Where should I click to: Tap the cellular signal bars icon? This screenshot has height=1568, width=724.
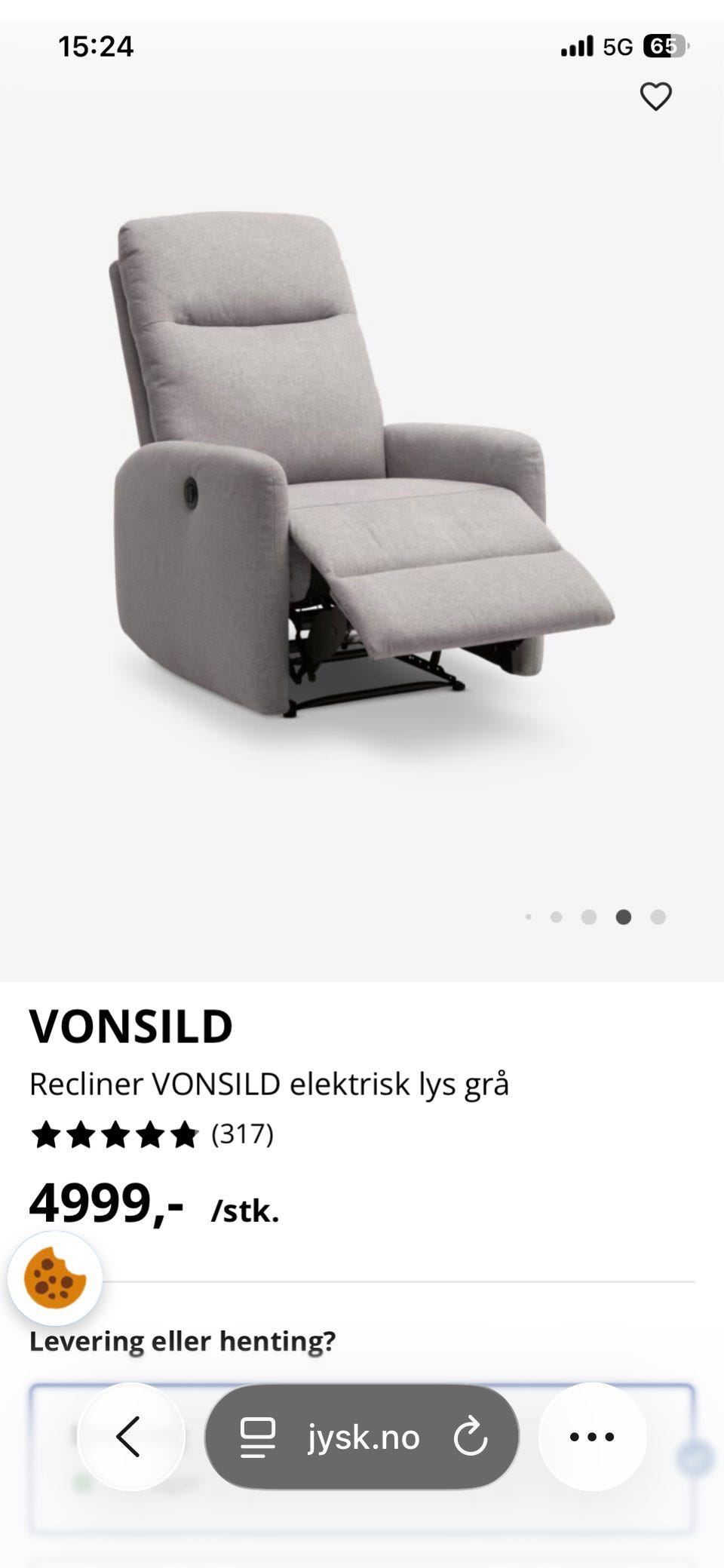(x=577, y=47)
